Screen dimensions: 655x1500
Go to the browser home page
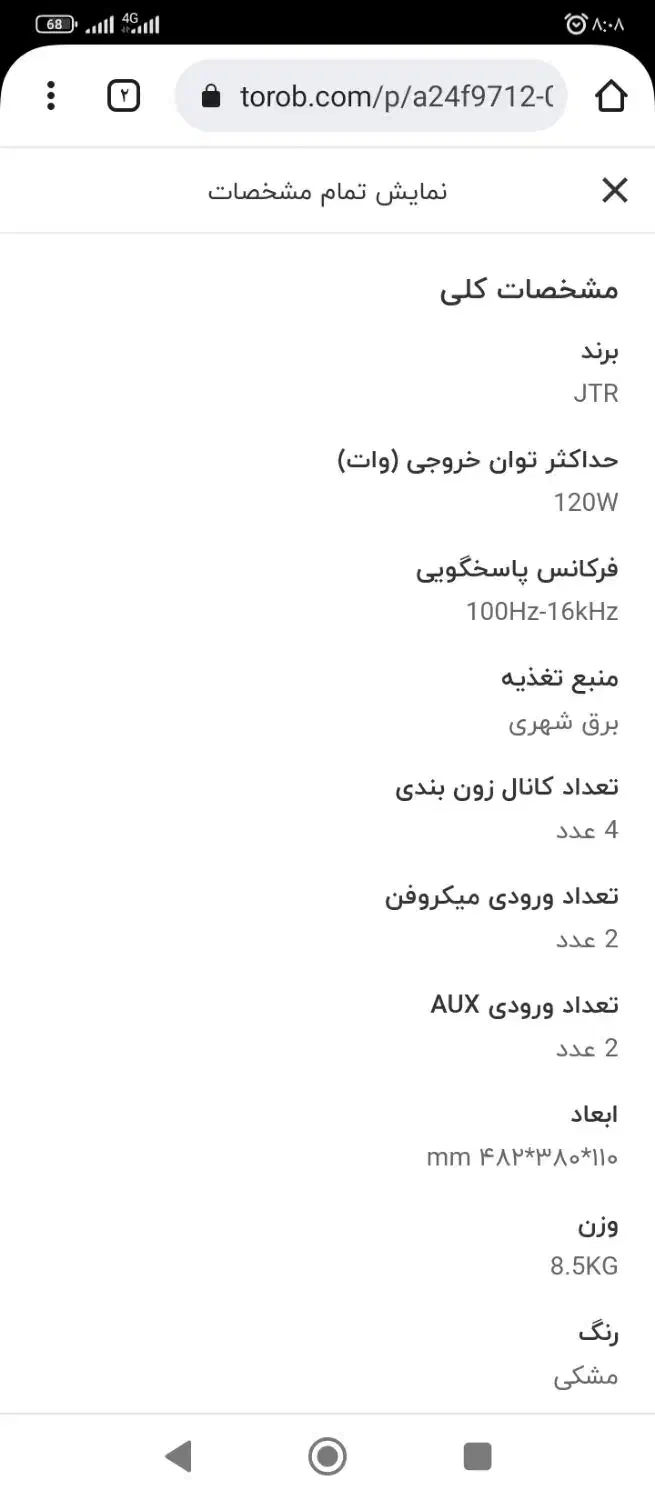[610, 96]
